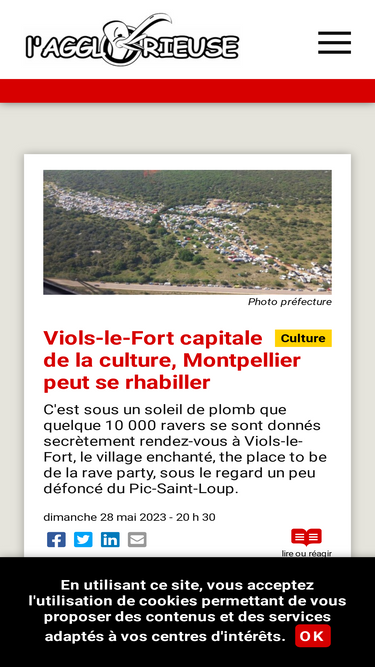This screenshot has height=667, width=375.
Task: Share the article on LinkedIn
Action: click(x=110, y=539)
